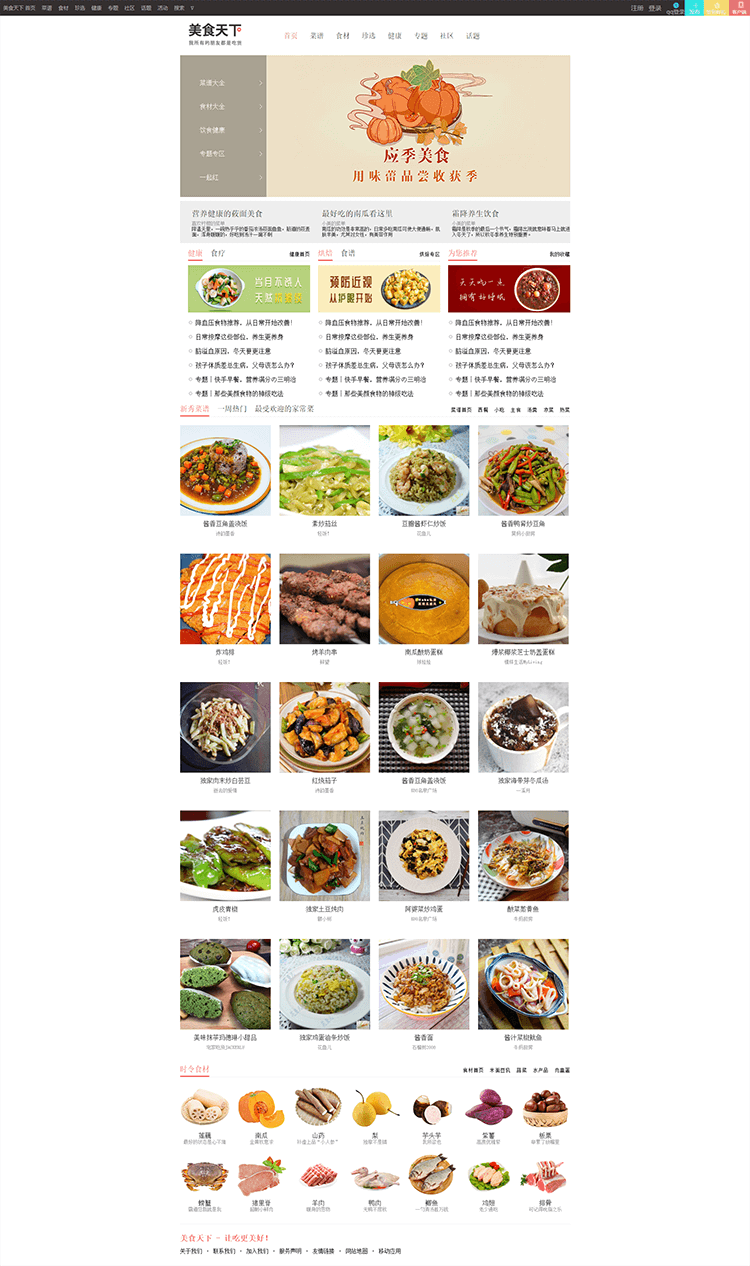Tap the 注册 link in top bar

coord(637,8)
